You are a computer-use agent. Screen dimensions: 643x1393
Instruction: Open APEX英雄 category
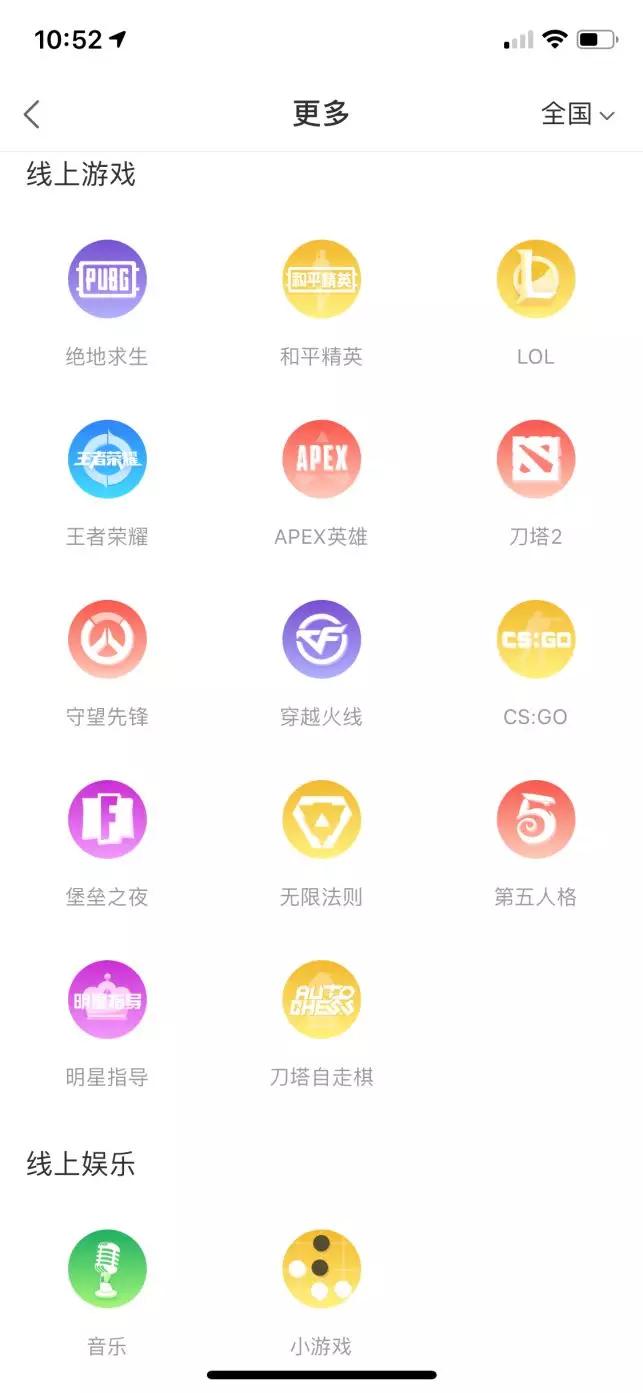point(321,459)
